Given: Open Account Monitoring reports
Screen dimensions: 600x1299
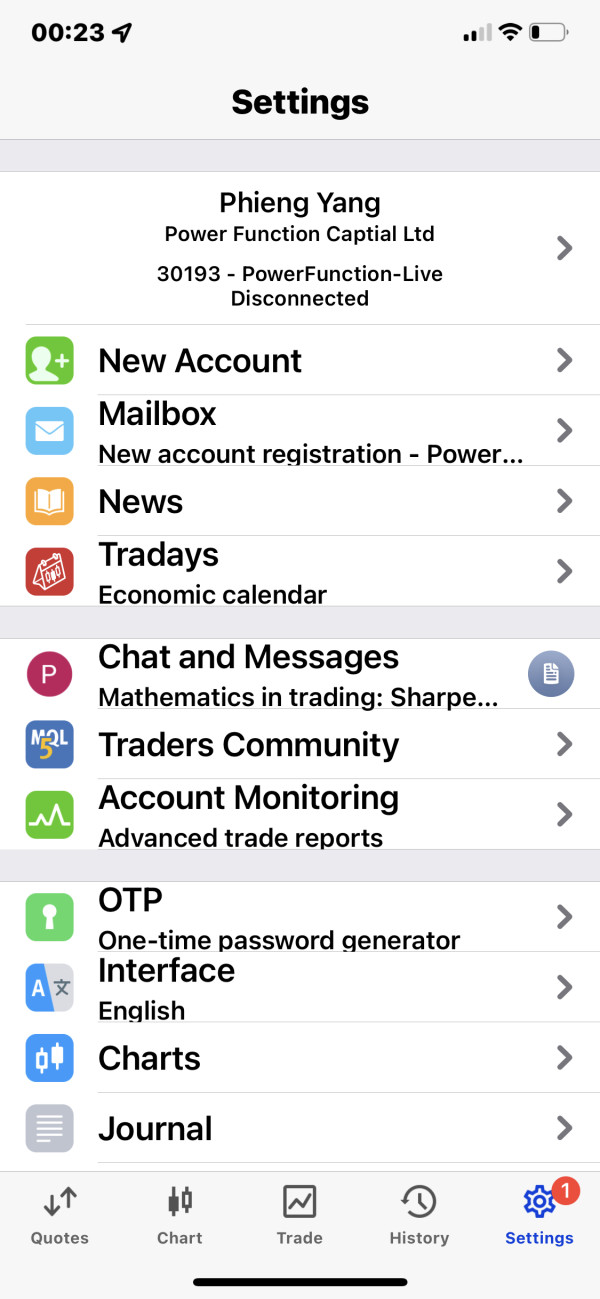Looking at the screenshot, I should point(300,814).
